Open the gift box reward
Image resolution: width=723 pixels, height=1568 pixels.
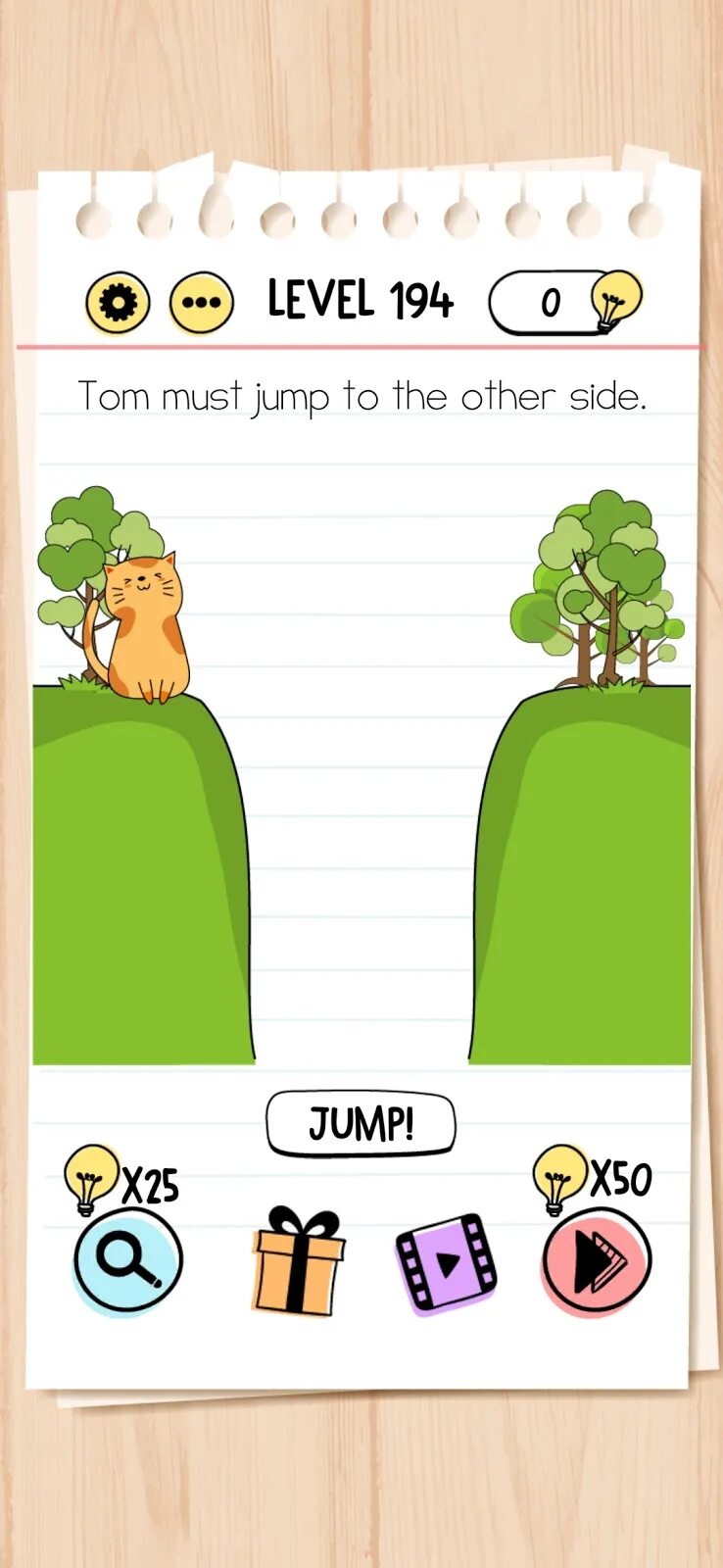point(298,1262)
